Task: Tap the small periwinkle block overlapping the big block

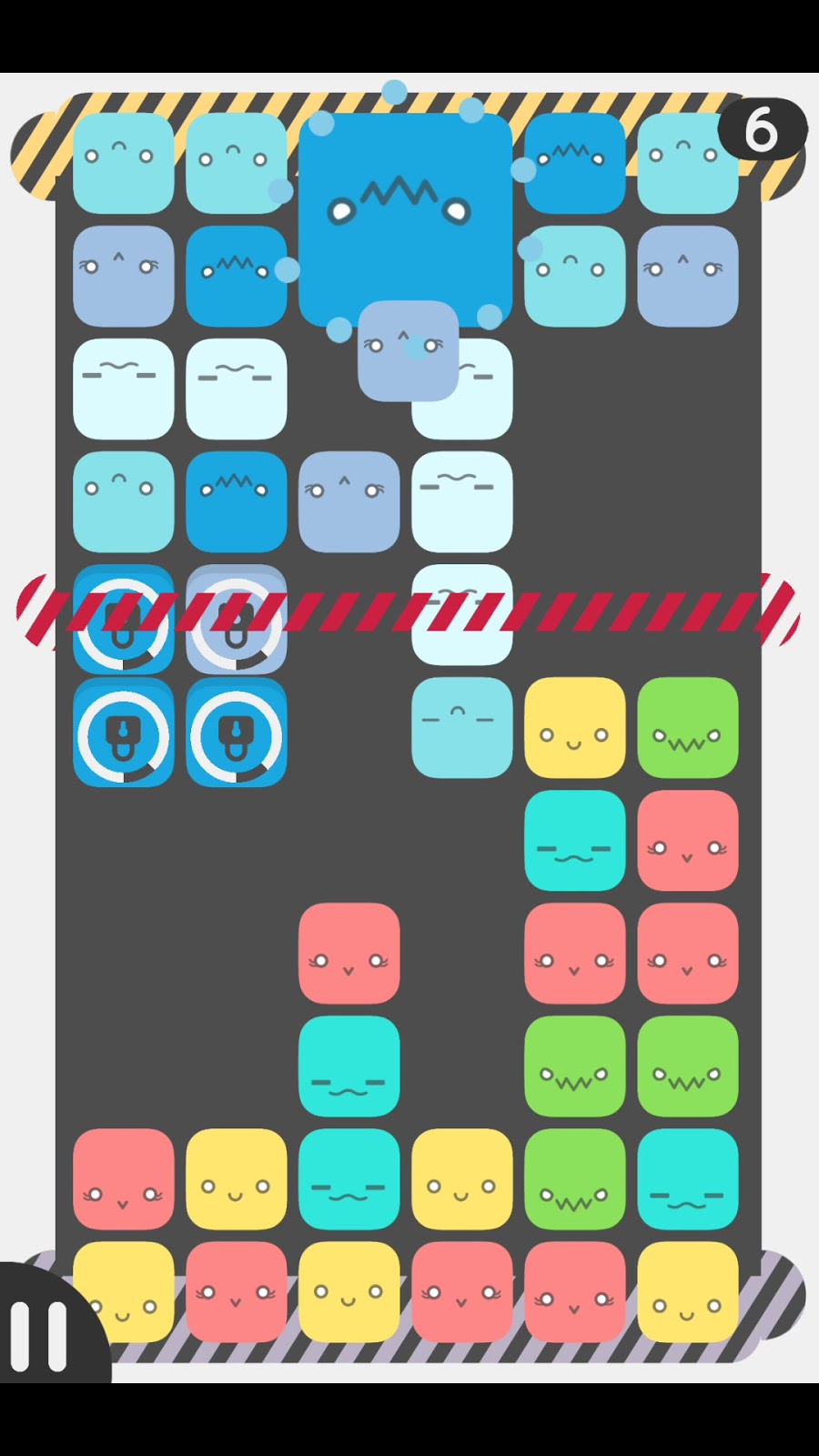Action: [x=408, y=350]
